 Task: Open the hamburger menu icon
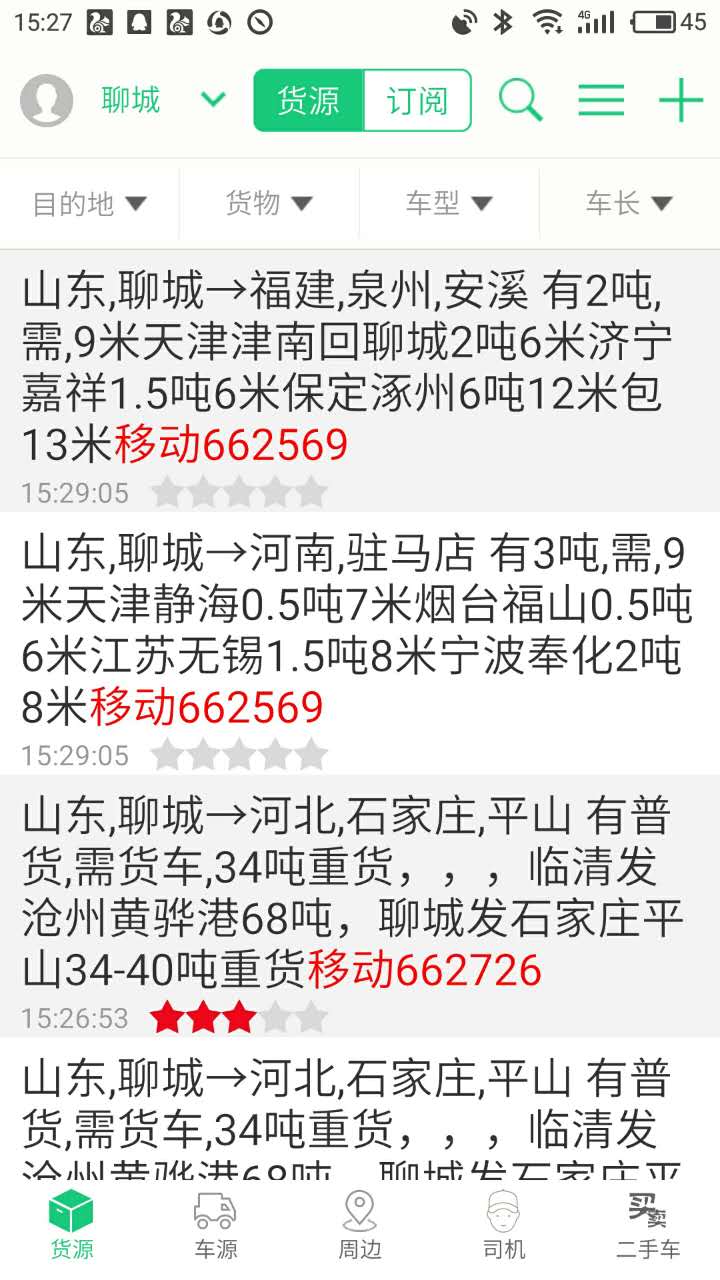point(601,100)
